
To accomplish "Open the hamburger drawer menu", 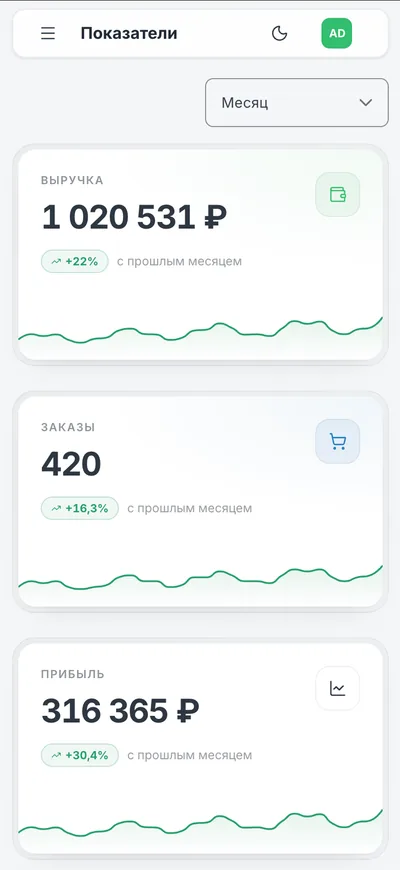I will coord(48,33).
